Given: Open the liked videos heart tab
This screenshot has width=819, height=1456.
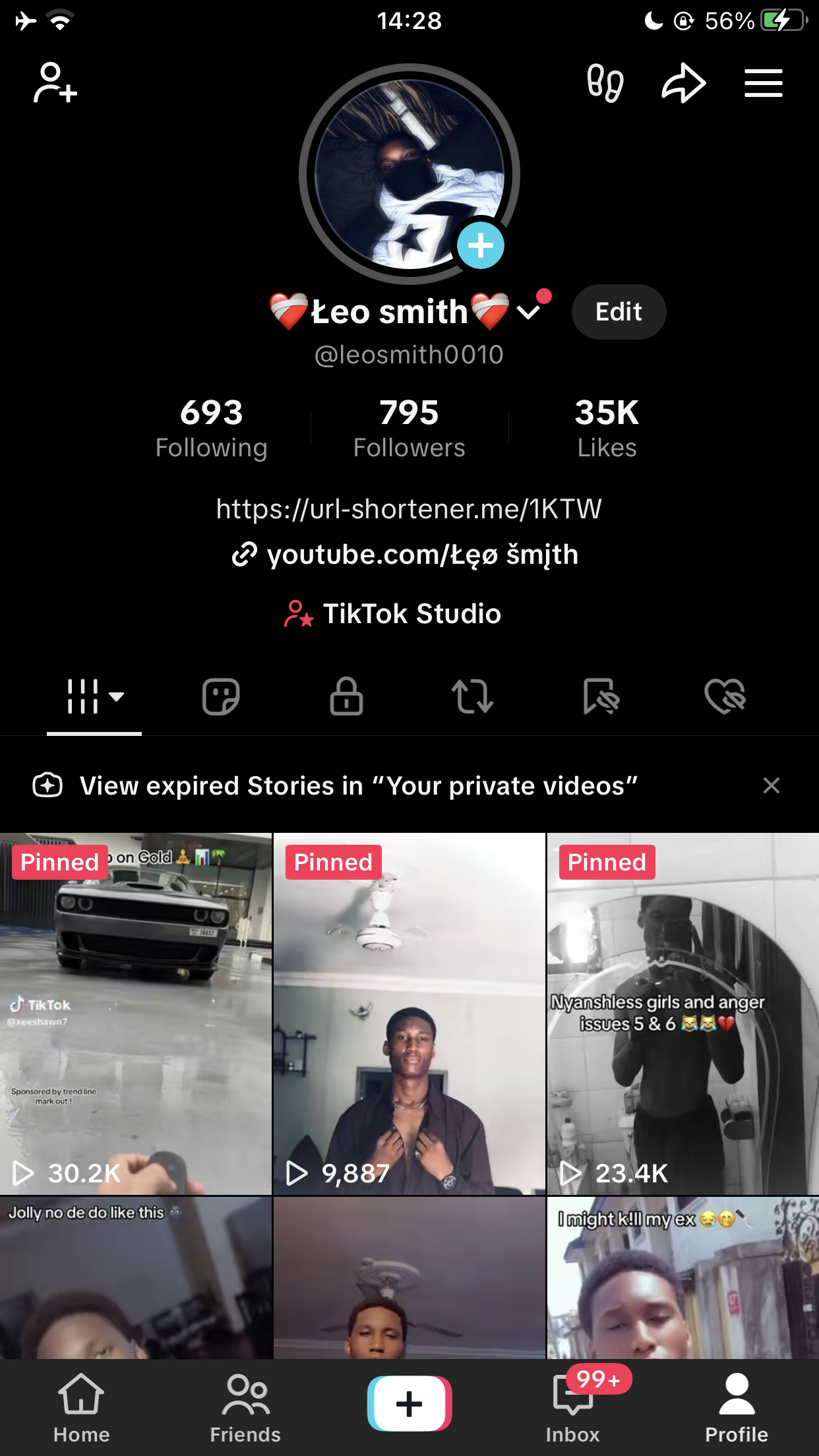Looking at the screenshot, I should pos(725,696).
